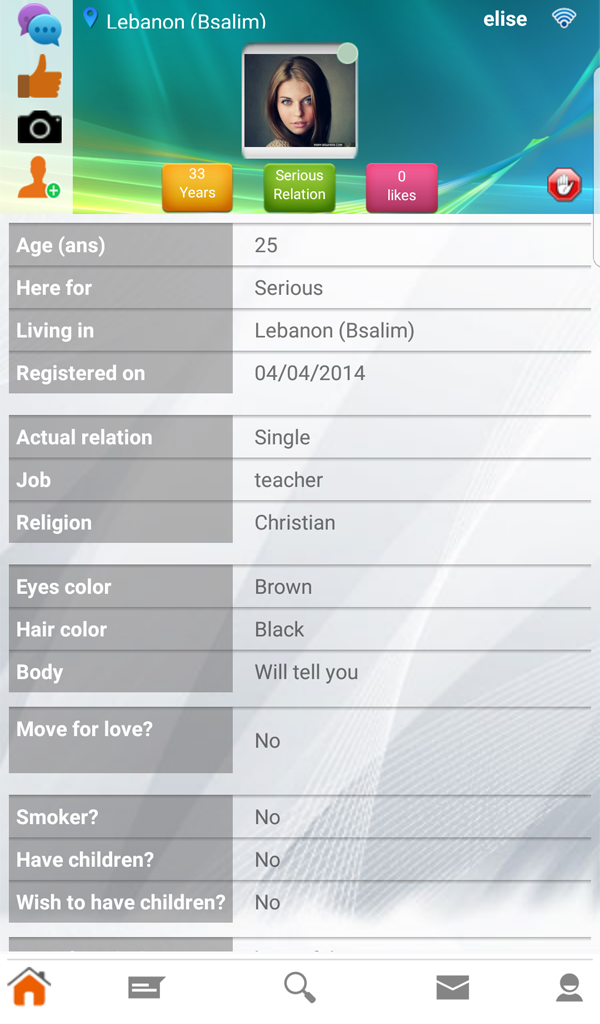Go to the home tab

coord(30,987)
